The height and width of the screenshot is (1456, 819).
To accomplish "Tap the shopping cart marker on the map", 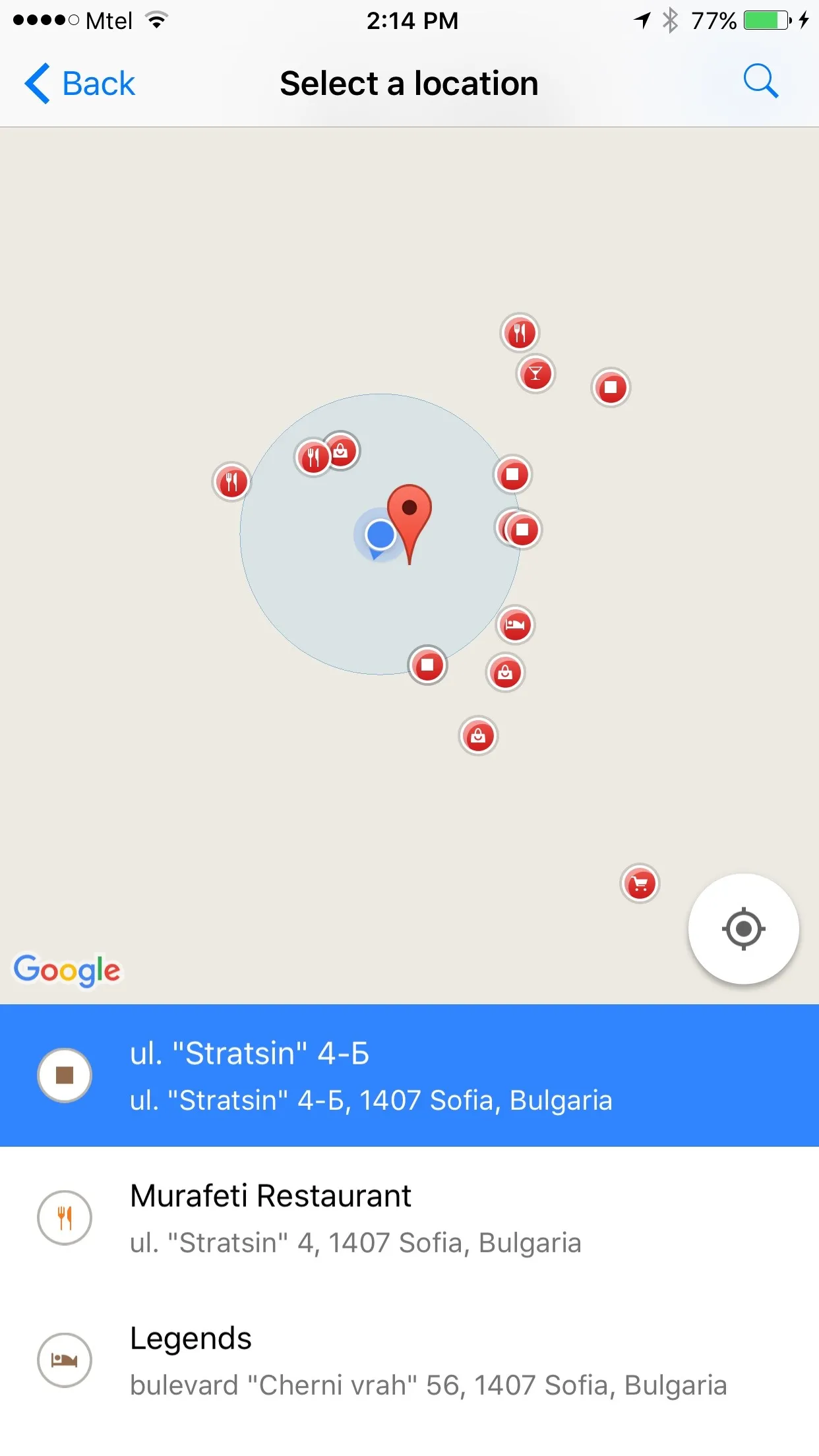I will [640, 884].
